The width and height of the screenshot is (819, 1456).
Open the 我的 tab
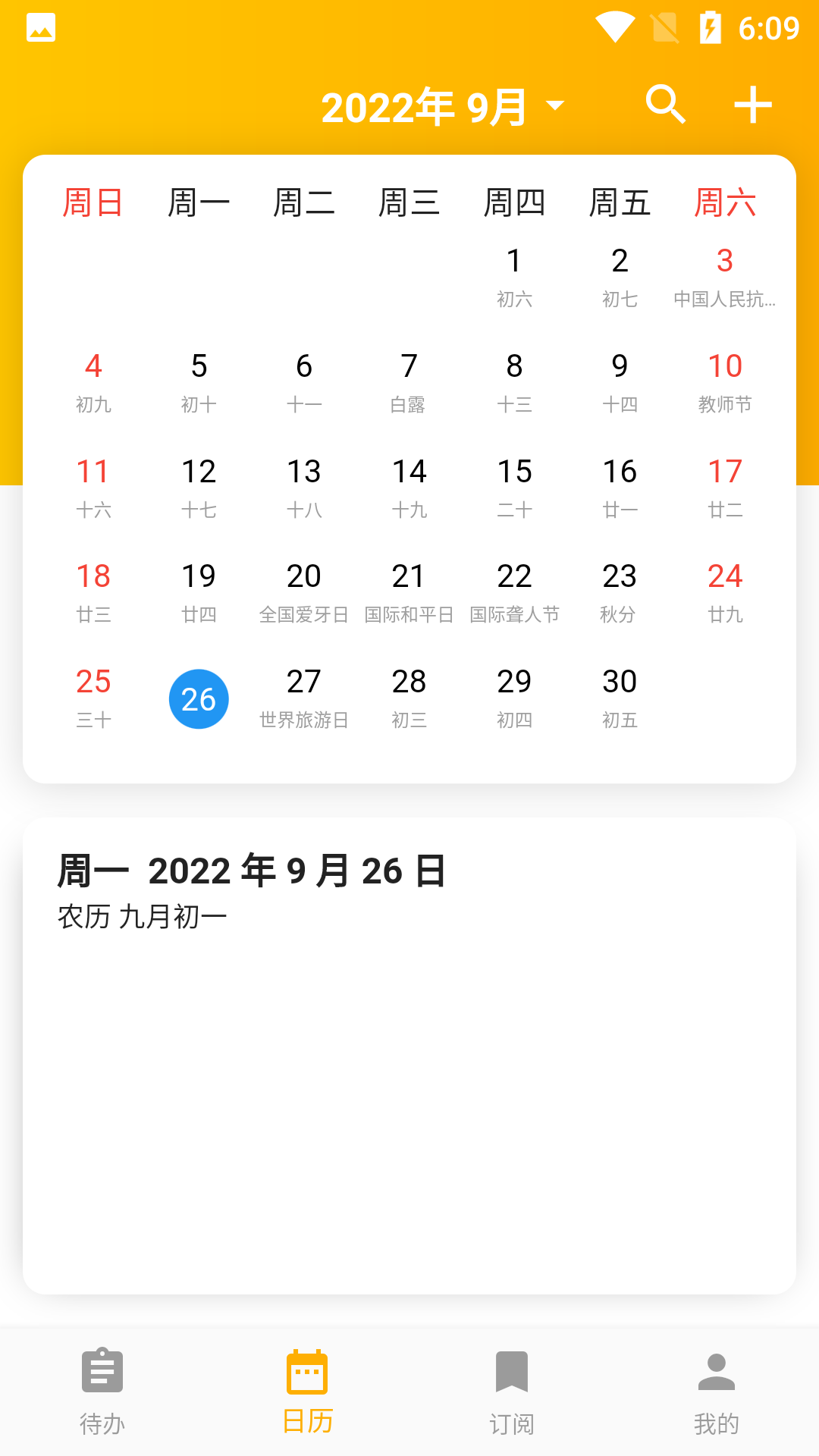pos(717,1392)
